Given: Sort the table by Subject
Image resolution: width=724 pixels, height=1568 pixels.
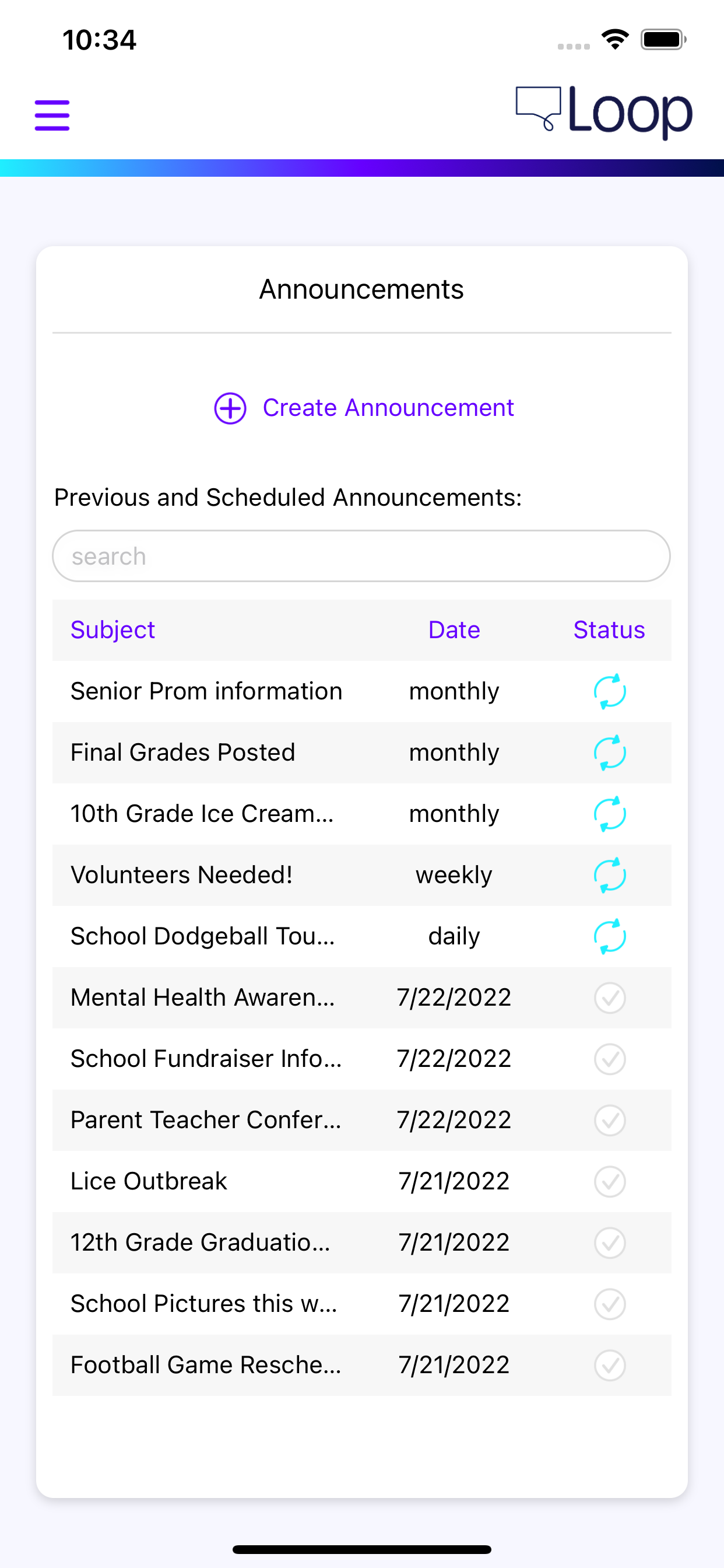Looking at the screenshot, I should [113, 630].
